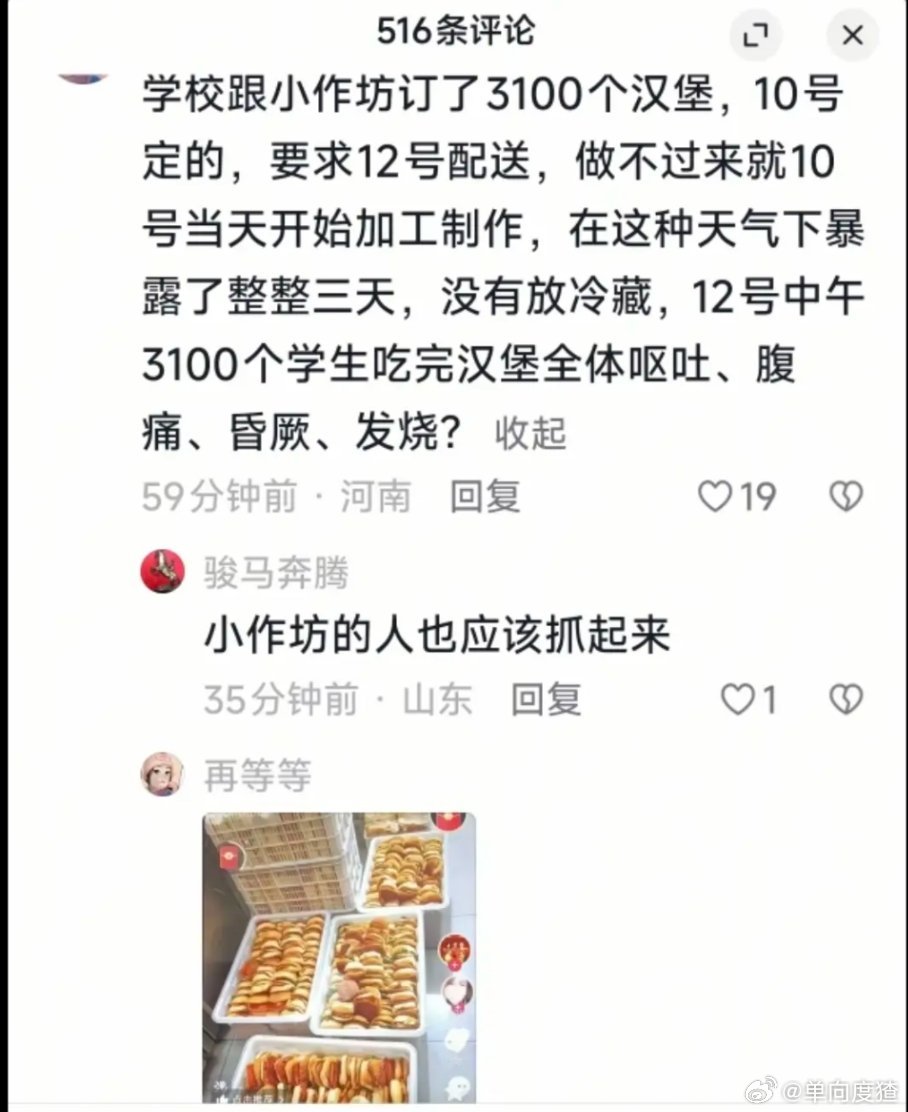
Task: Open the username 骏马奔腾
Action: 276,574
